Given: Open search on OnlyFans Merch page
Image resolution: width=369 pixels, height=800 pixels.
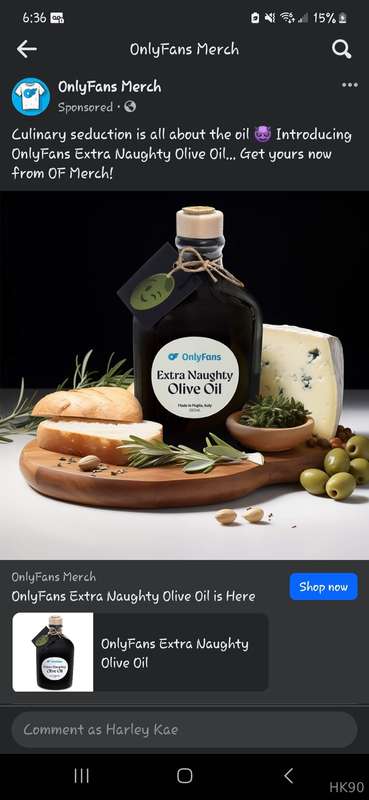Looking at the screenshot, I should [x=341, y=49].
